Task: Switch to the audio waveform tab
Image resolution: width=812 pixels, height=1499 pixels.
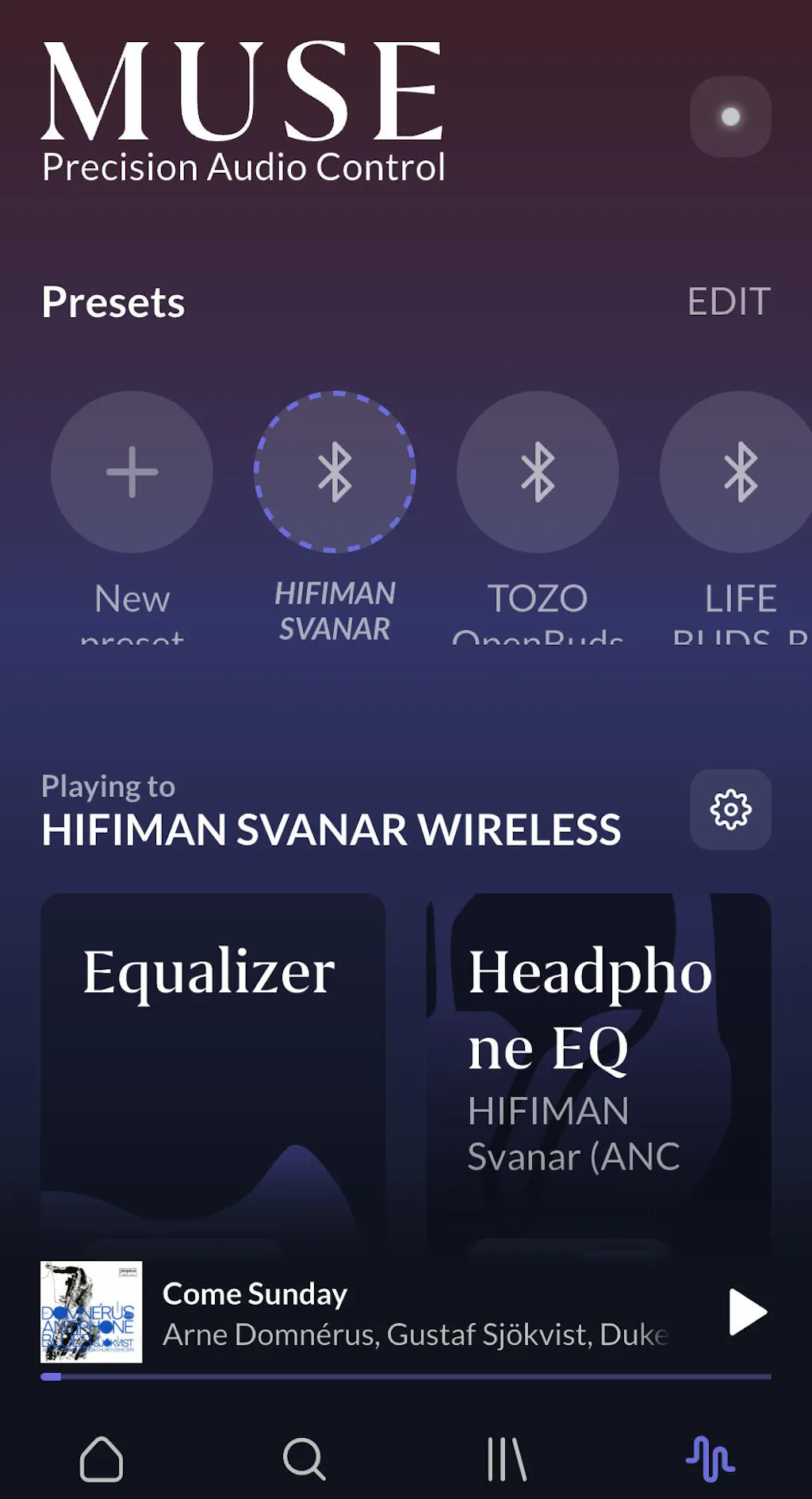Action: click(710, 1459)
